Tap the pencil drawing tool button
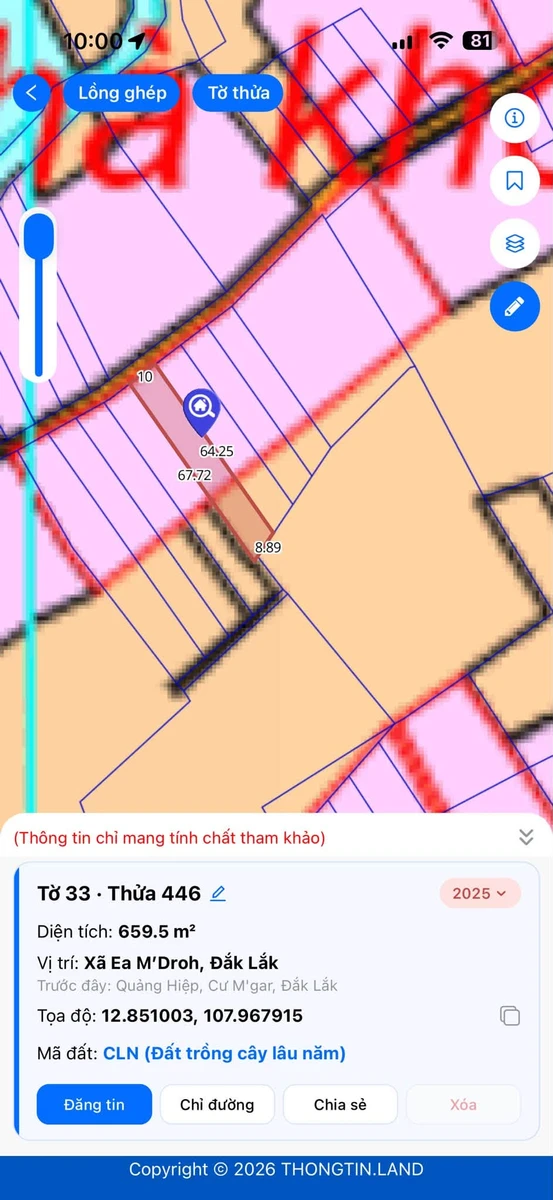 [x=515, y=306]
